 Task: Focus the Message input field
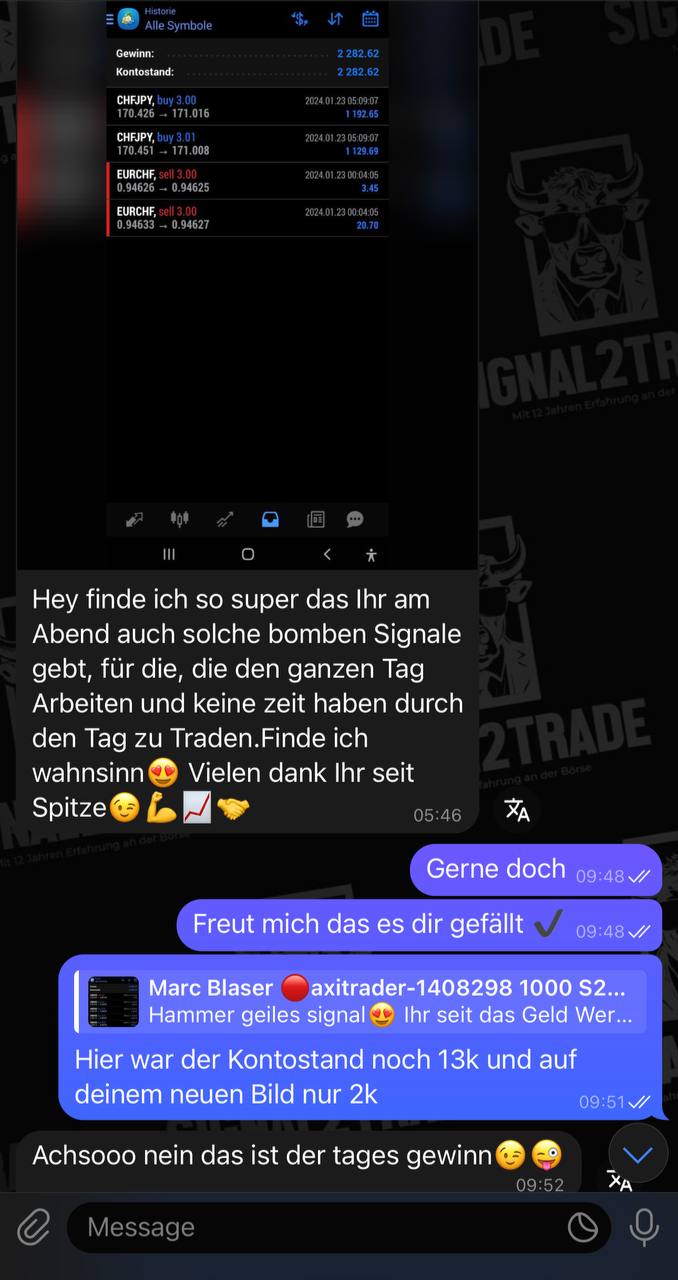[x=320, y=1227]
